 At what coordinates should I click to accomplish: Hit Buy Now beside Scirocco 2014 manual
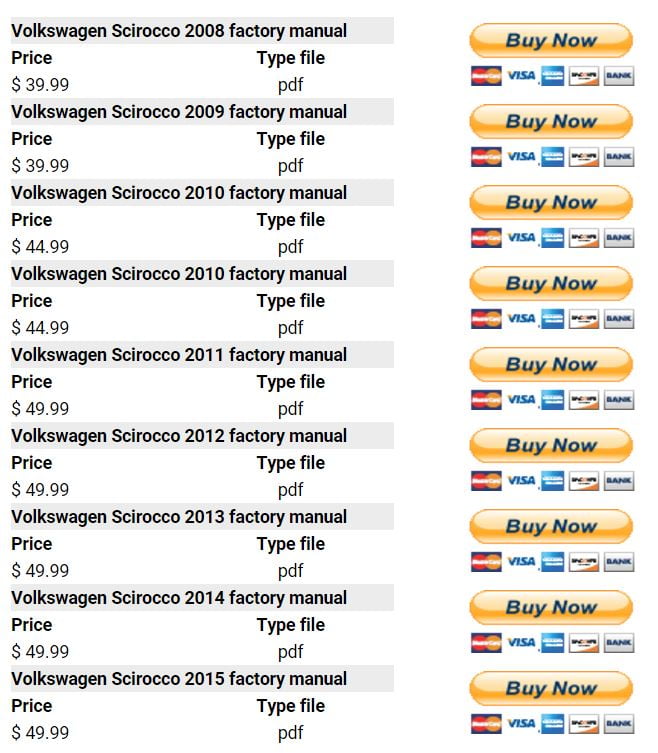[x=551, y=608]
